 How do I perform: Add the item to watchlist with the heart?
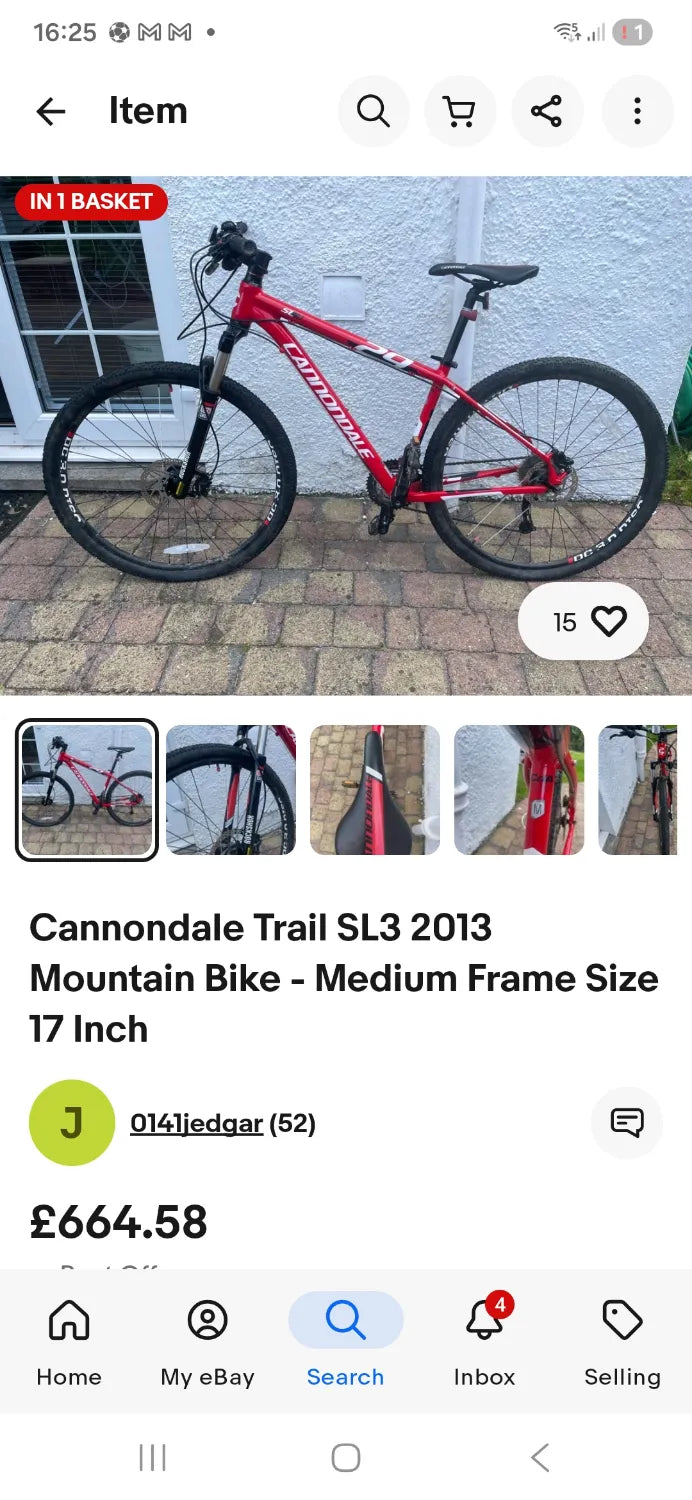coord(608,622)
